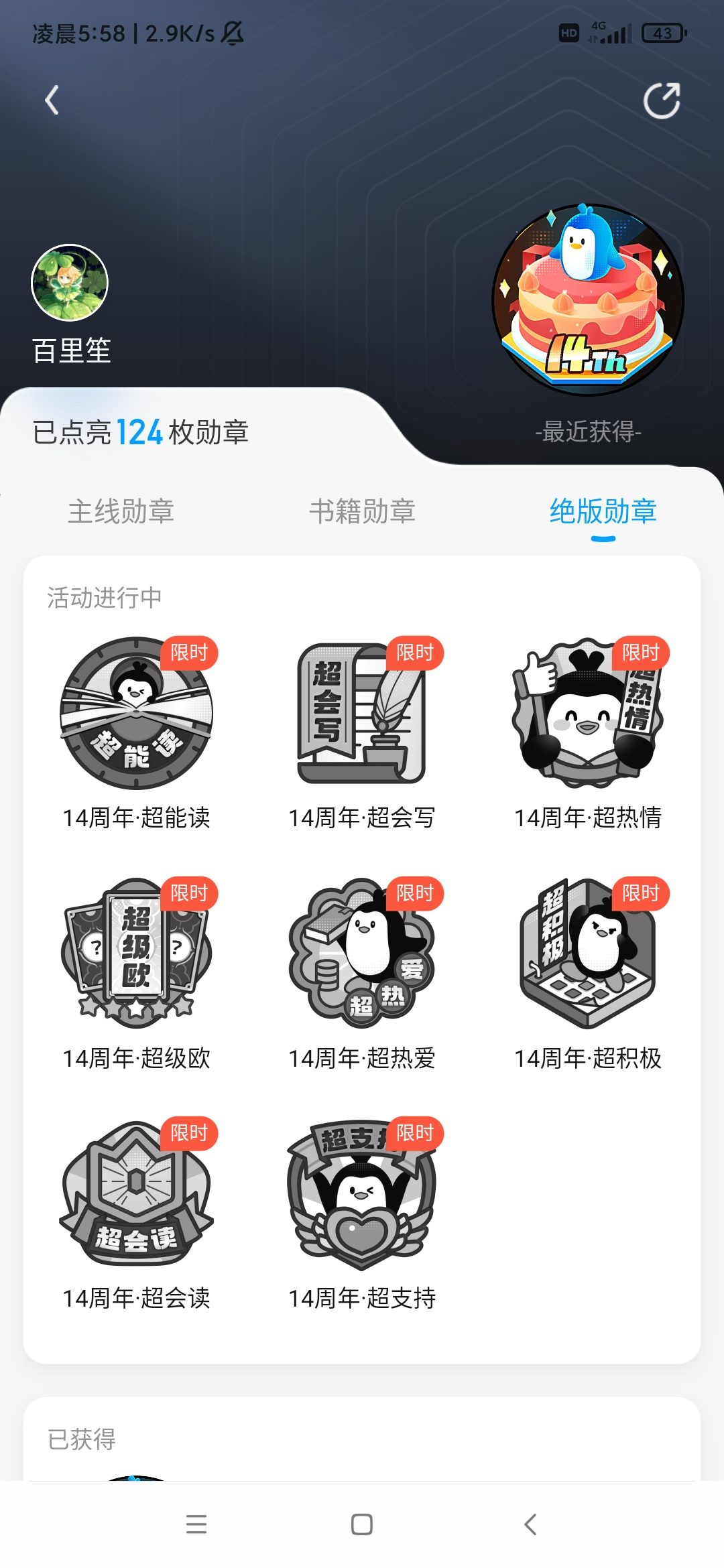Select the 绝版勋章 tab
Screen dimensions: 724x1568
pyautogui.click(x=603, y=511)
